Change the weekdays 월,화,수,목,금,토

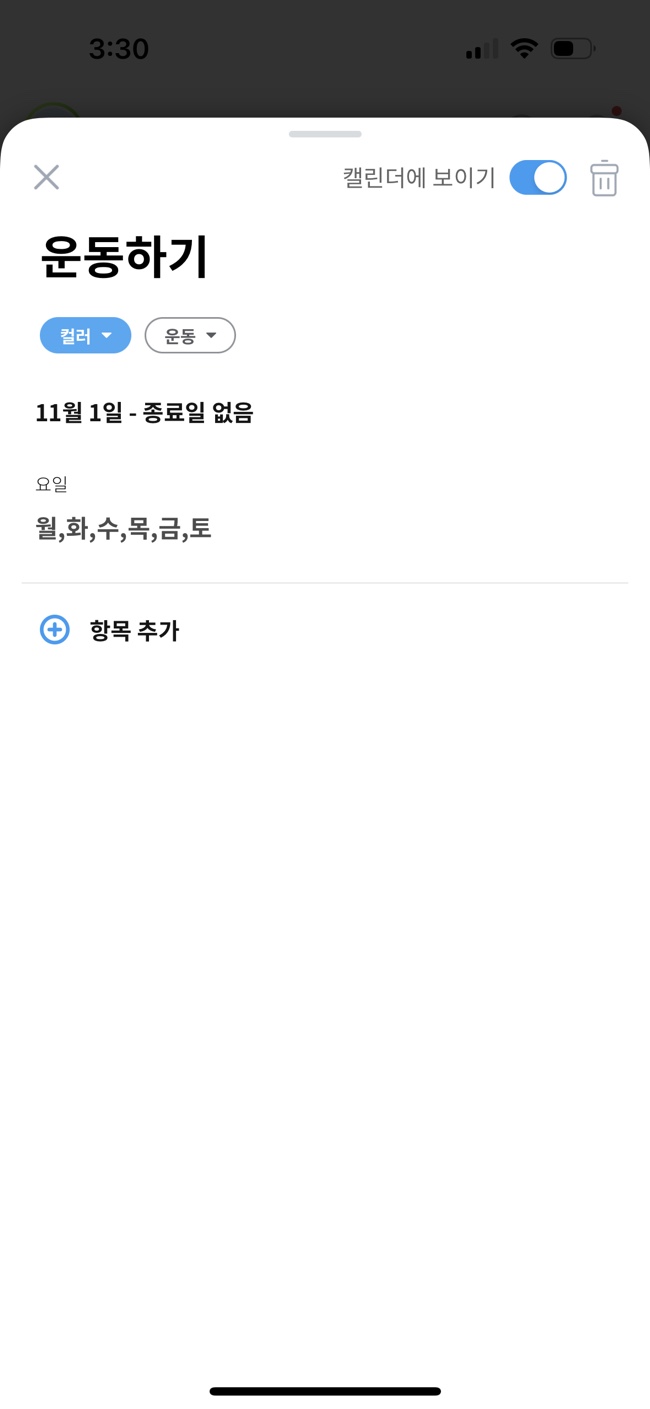(x=124, y=528)
